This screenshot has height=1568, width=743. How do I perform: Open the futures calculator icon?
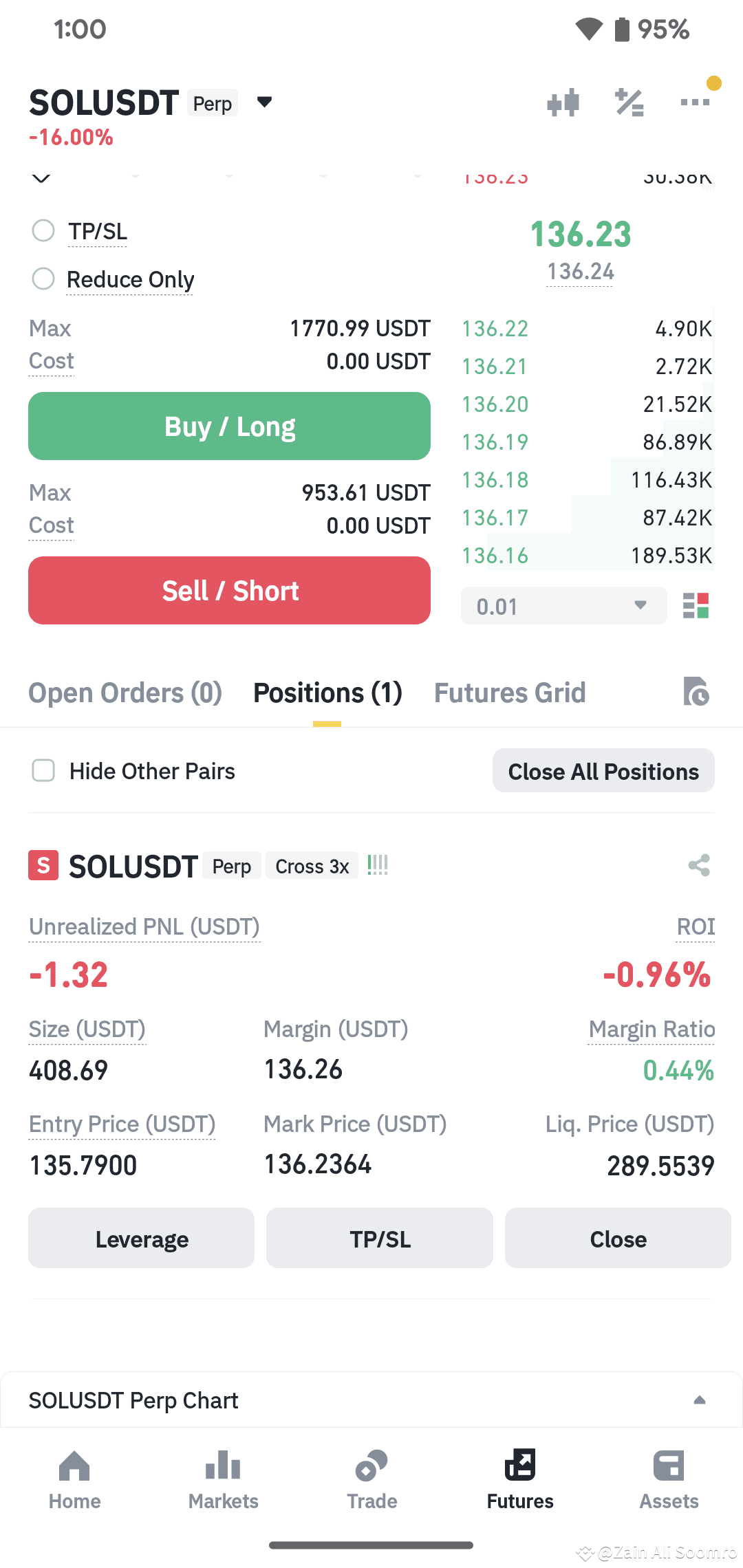point(628,102)
